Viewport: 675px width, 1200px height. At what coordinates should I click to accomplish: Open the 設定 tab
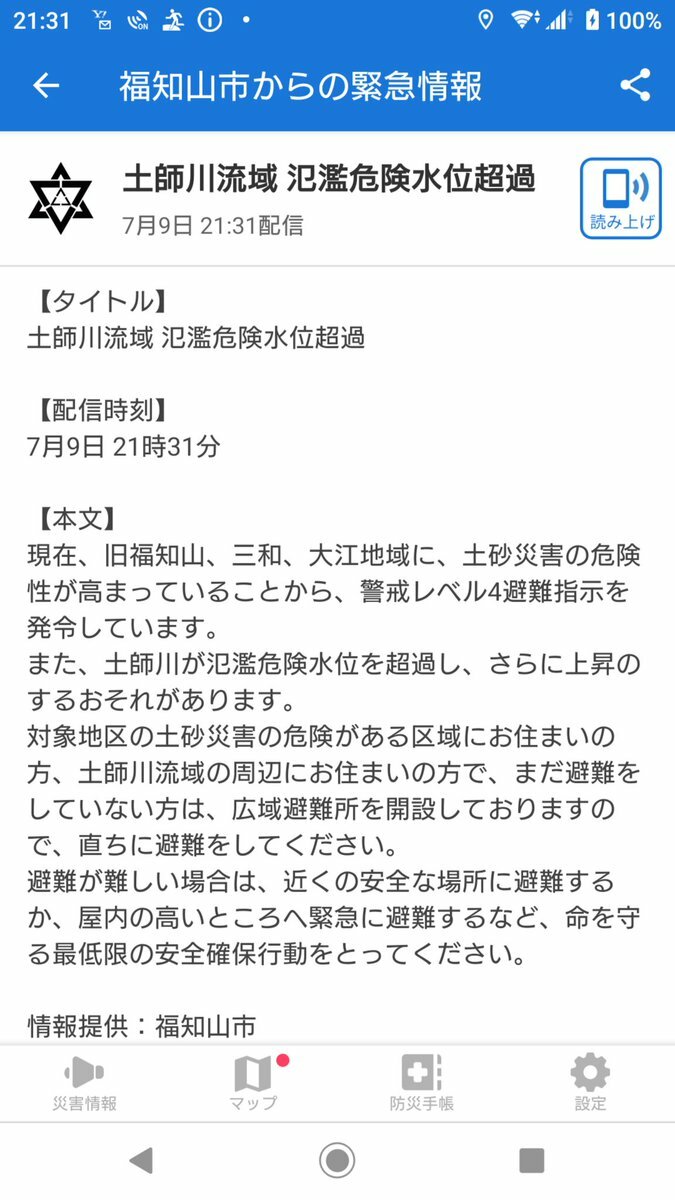590,1084
